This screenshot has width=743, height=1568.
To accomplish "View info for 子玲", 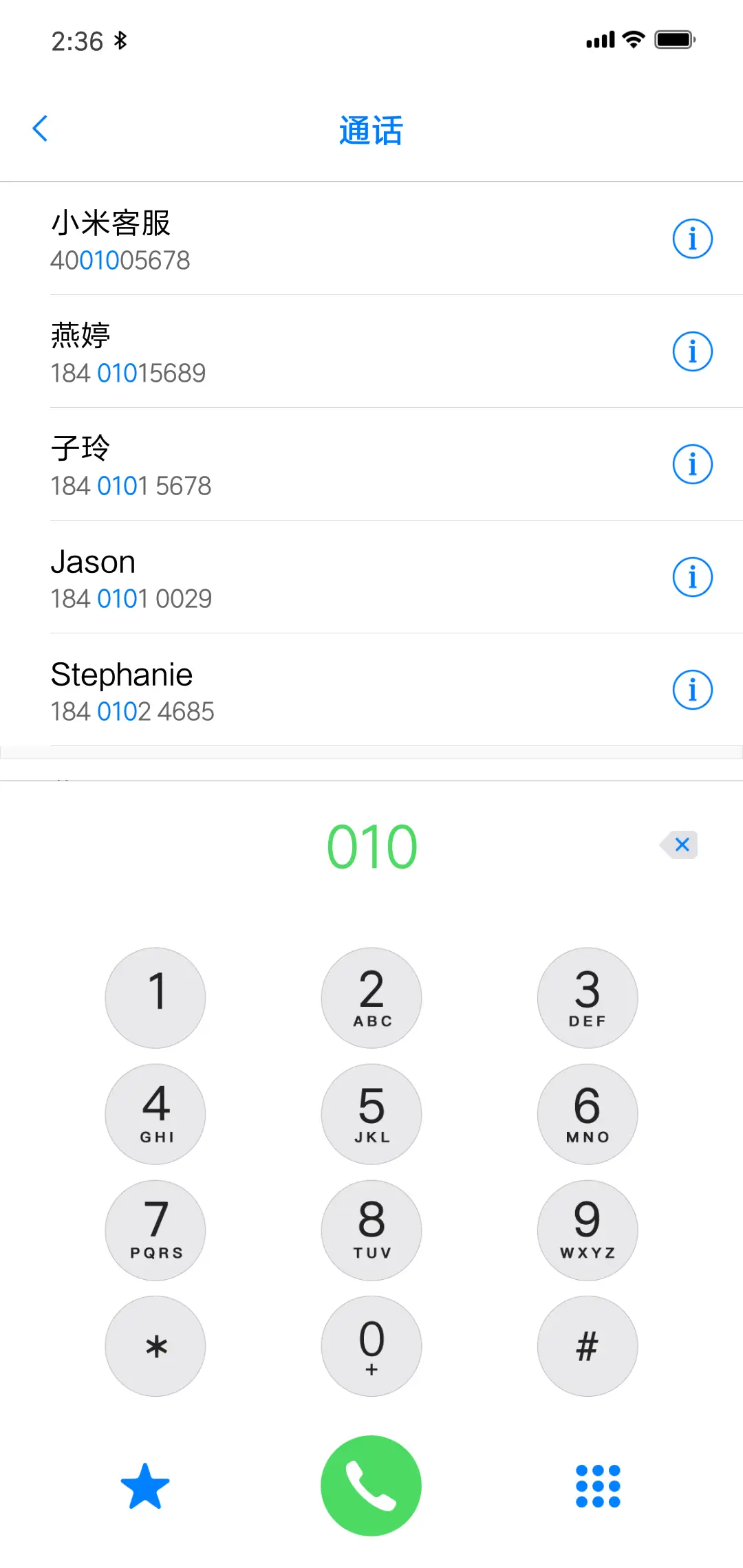I will pyautogui.click(x=692, y=463).
